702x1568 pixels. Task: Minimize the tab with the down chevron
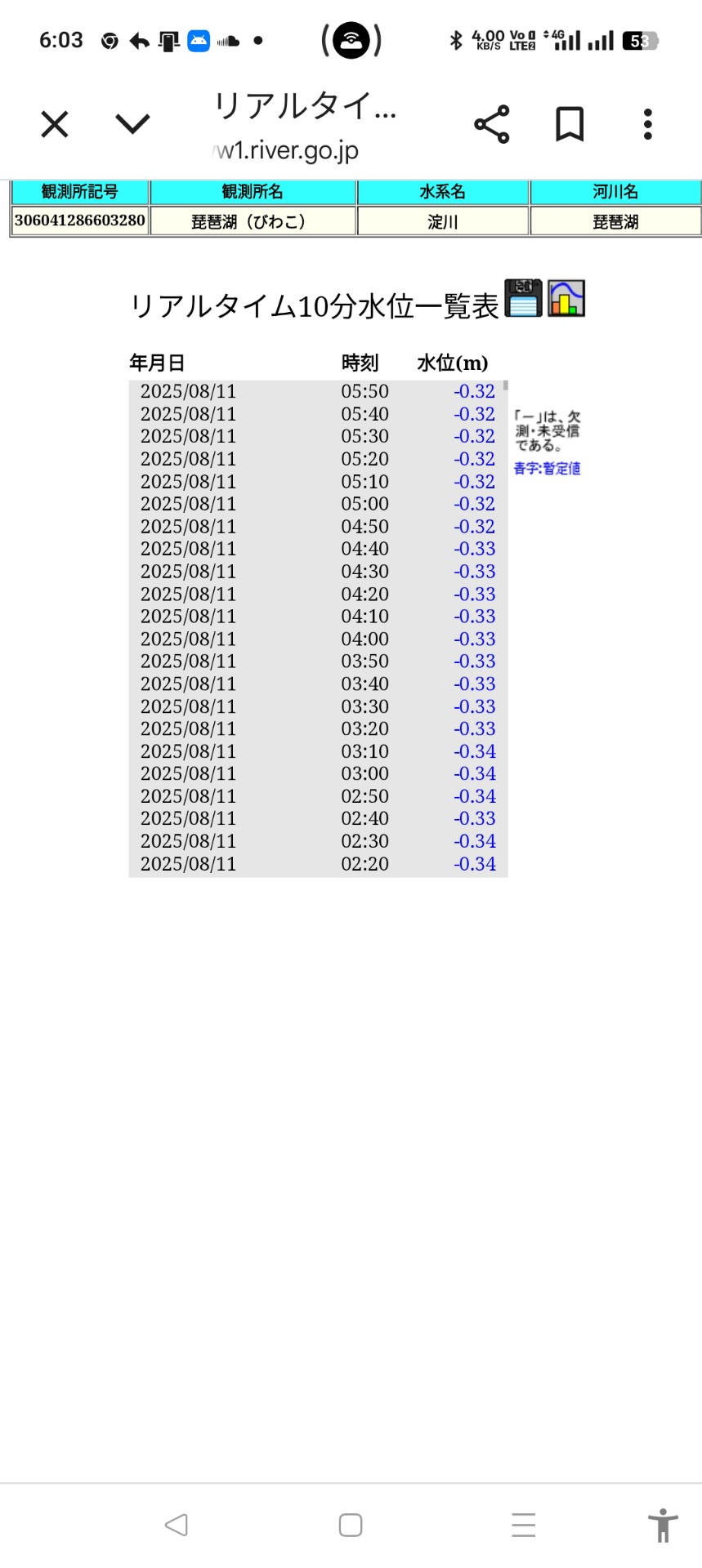[x=132, y=124]
